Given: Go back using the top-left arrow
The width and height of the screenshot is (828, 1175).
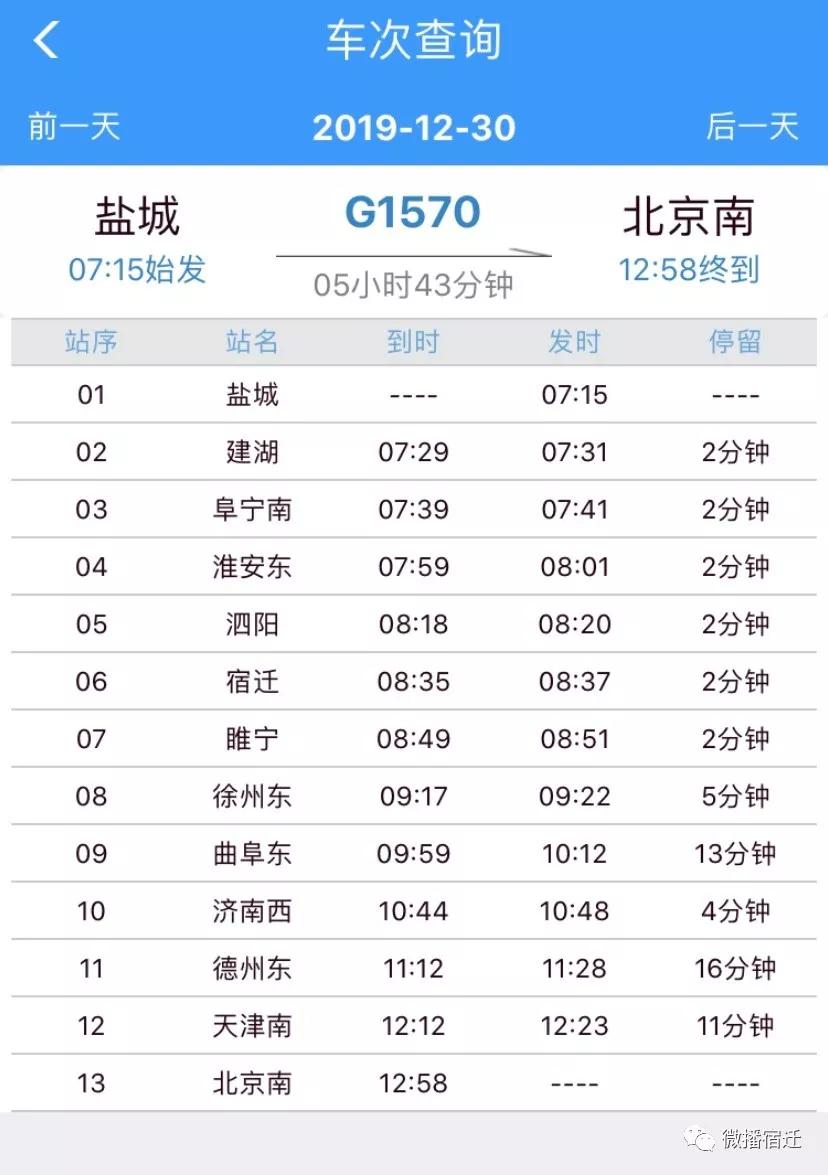Looking at the screenshot, I should pyautogui.click(x=46, y=40).
